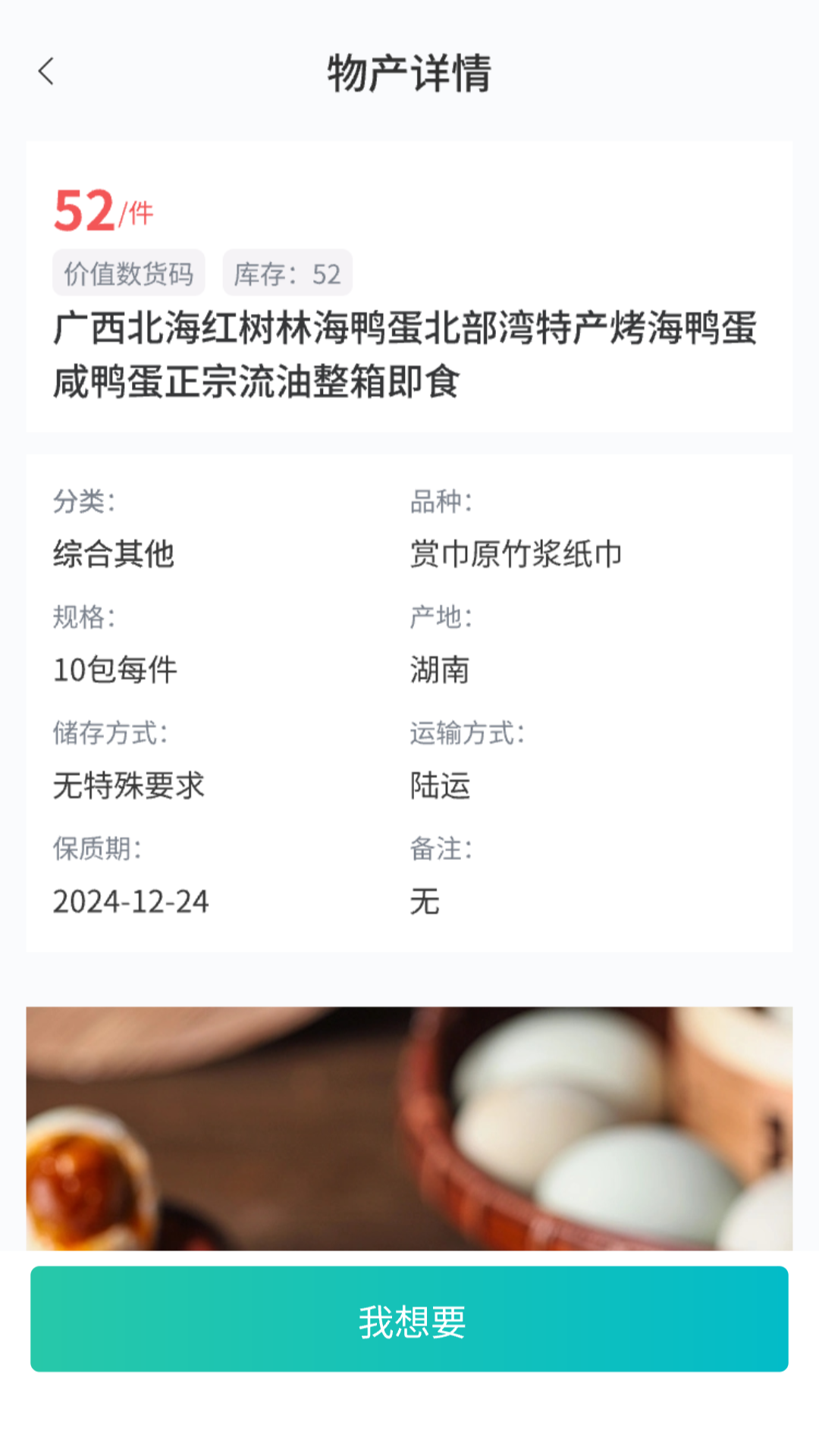The height and width of the screenshot is (1456, 819).
Task: Click the 产地 field showing 湖南
Action: coord(439,669)
